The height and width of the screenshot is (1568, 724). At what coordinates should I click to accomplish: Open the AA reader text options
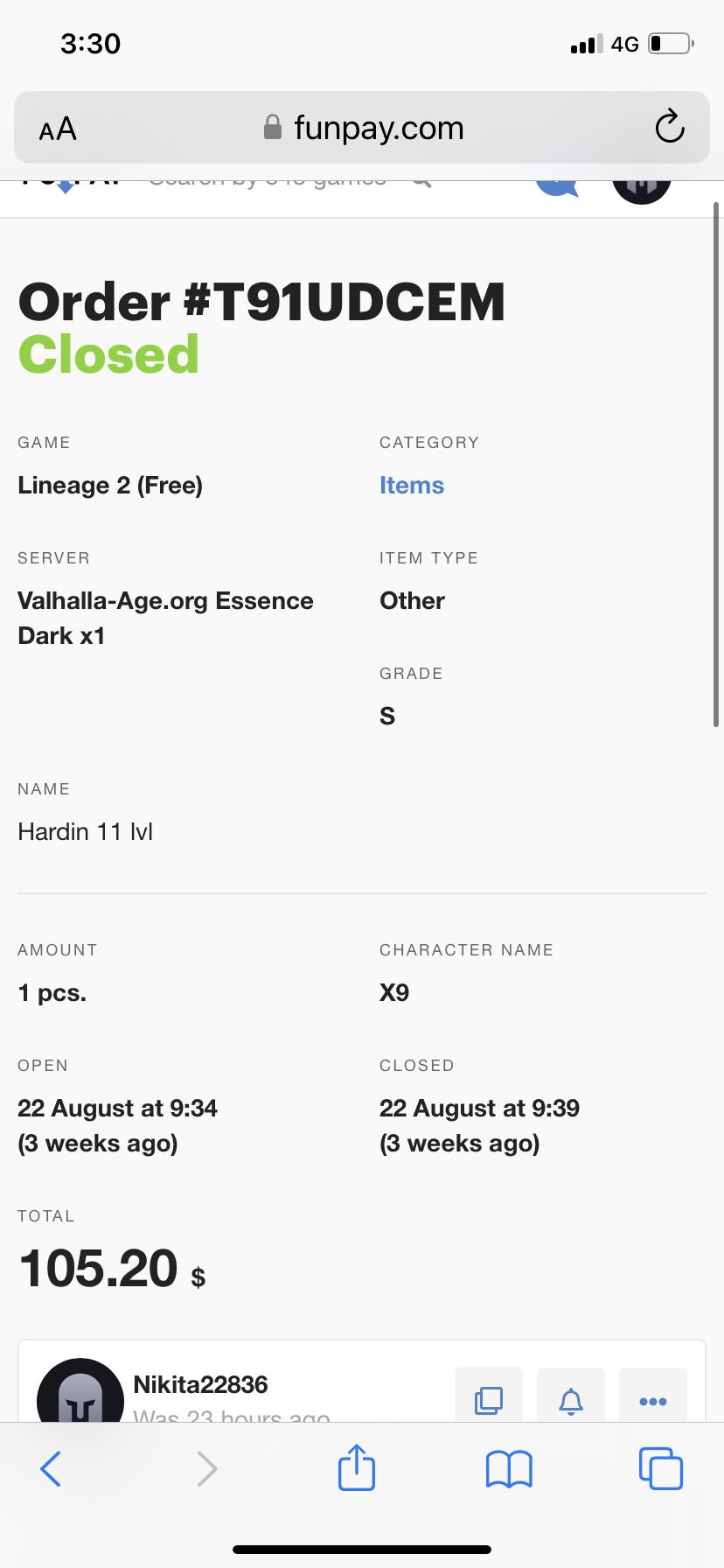58,129
